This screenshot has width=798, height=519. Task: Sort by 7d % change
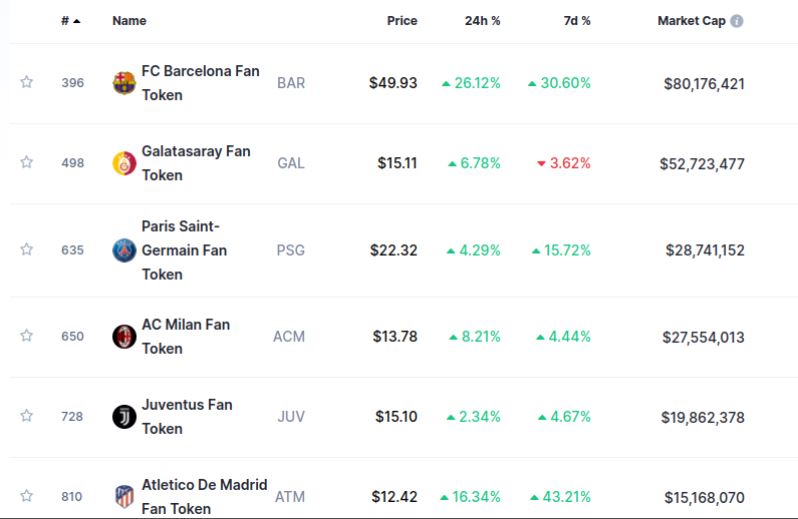[576, 20]
